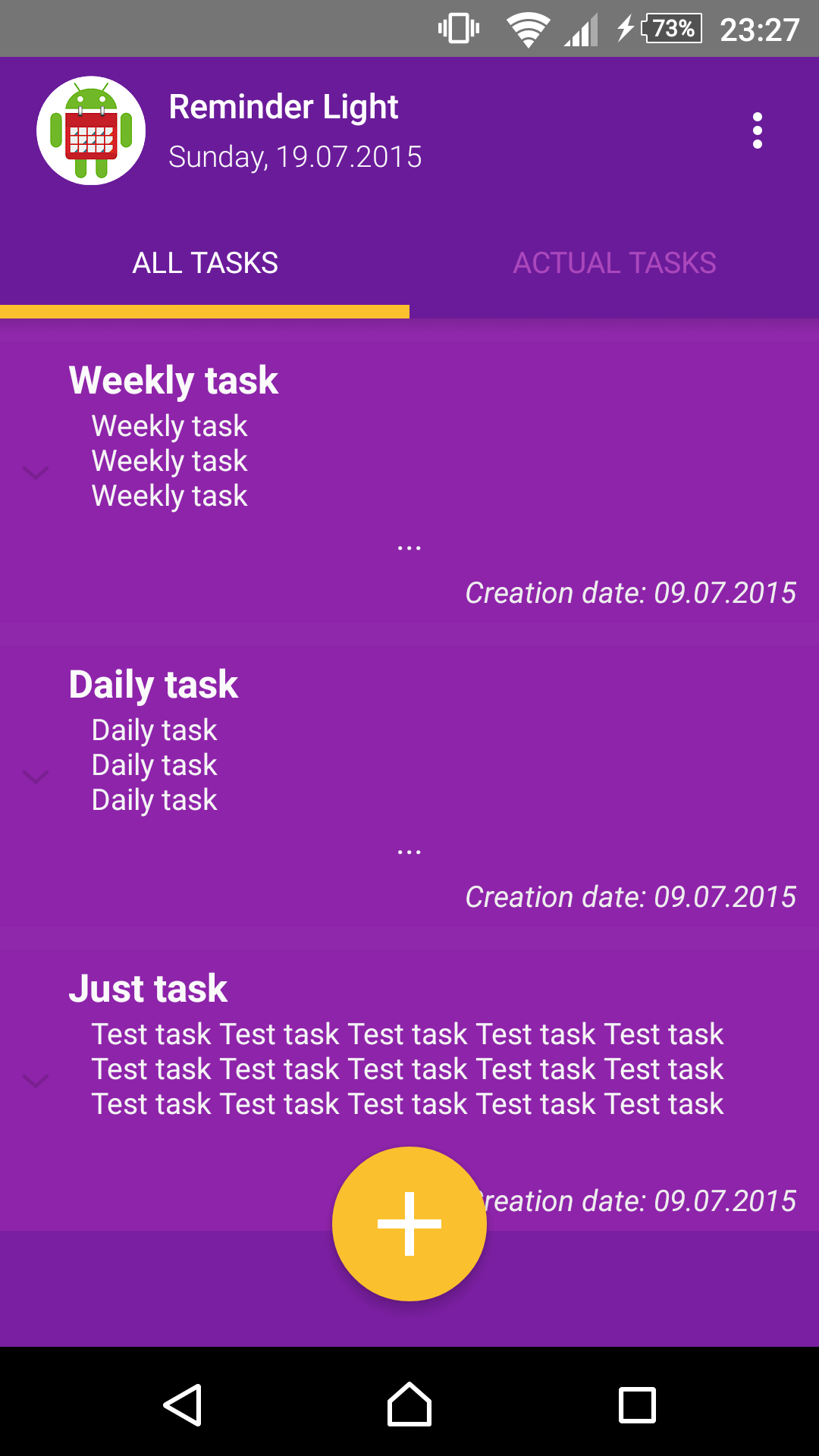Add a new task with plus button
This screenshot has width=819, height=1456.
point(409,1223)
